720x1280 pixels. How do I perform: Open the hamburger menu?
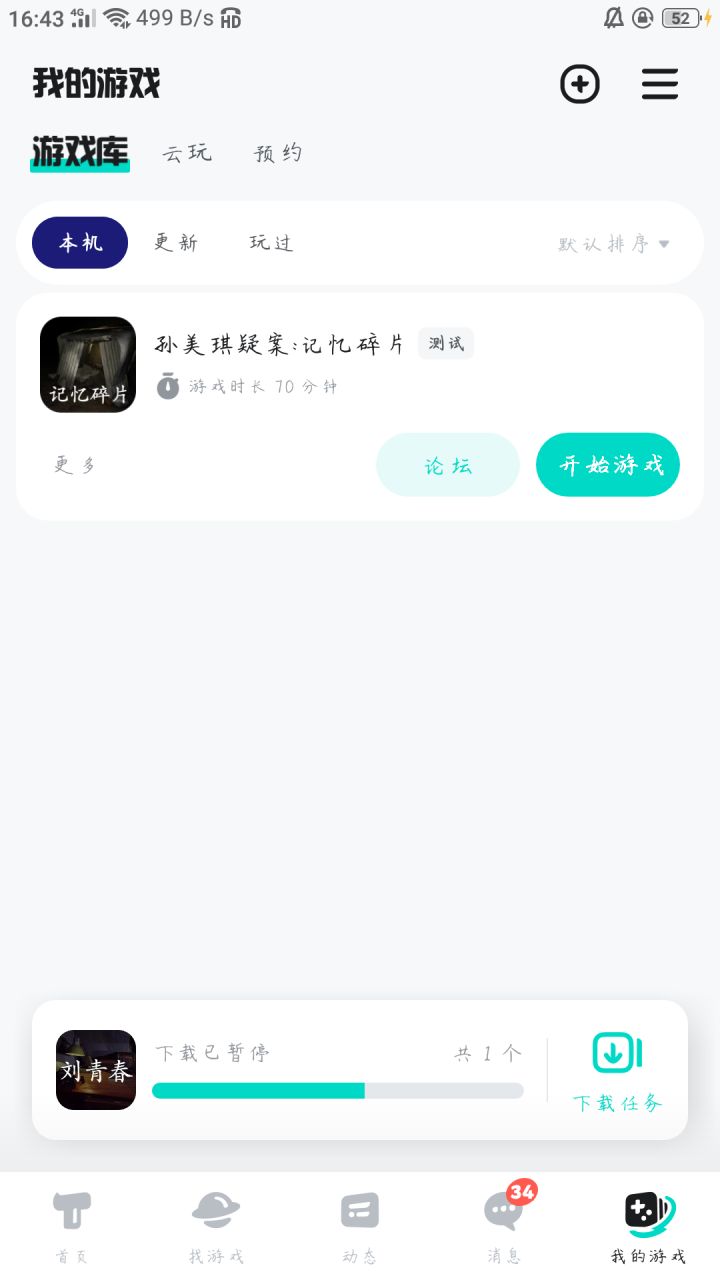[x=660, y=84]
